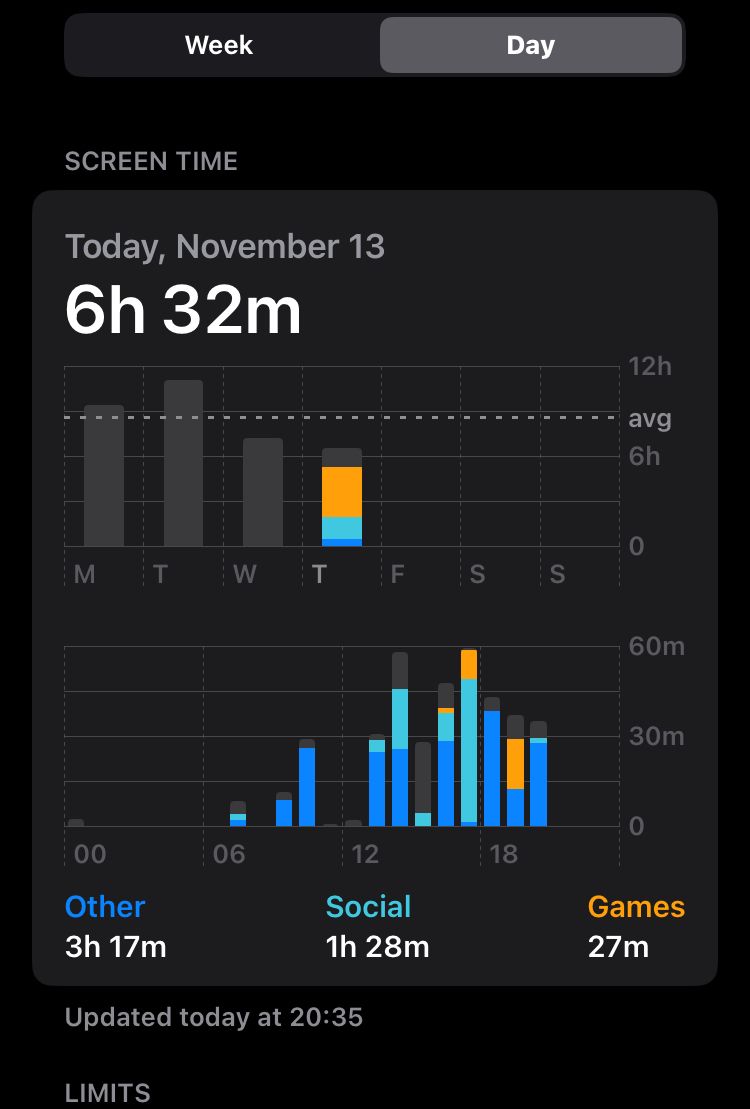
Task: Switch to the Week view
Action: tap(219, 45)
